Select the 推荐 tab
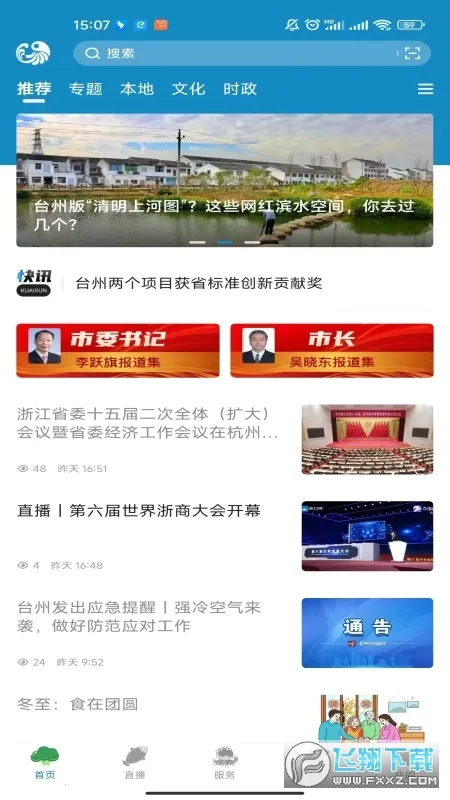This screenshot has width=450, height=800. 34,89
